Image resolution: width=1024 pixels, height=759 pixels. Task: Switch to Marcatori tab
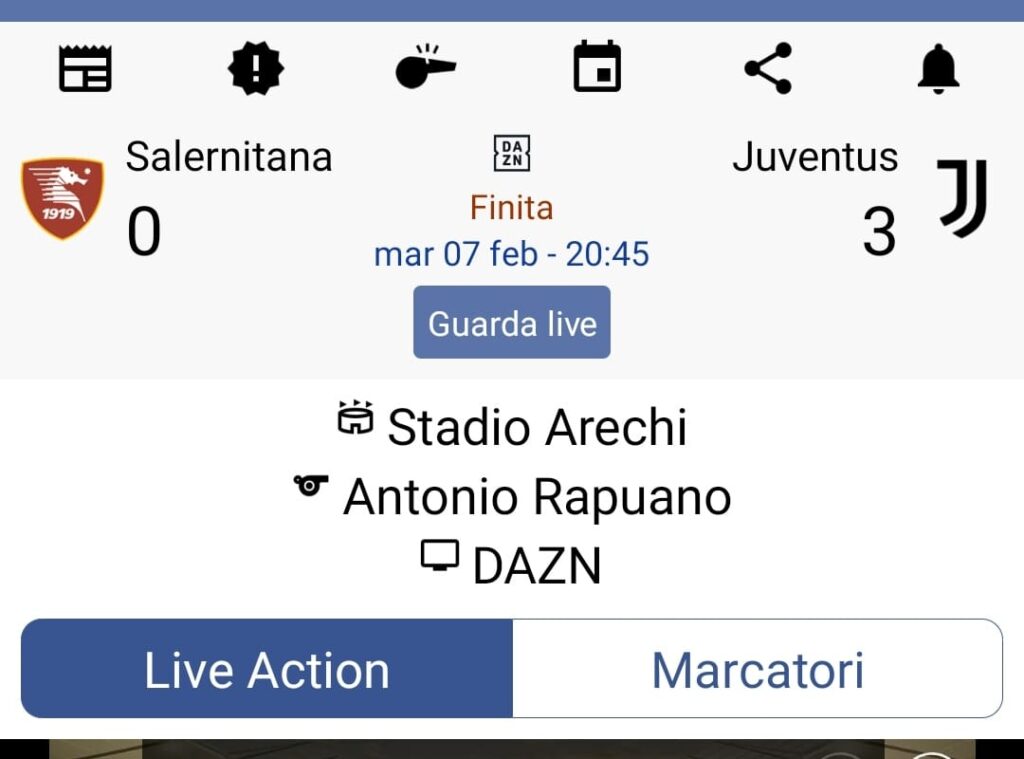pos(757,669)
